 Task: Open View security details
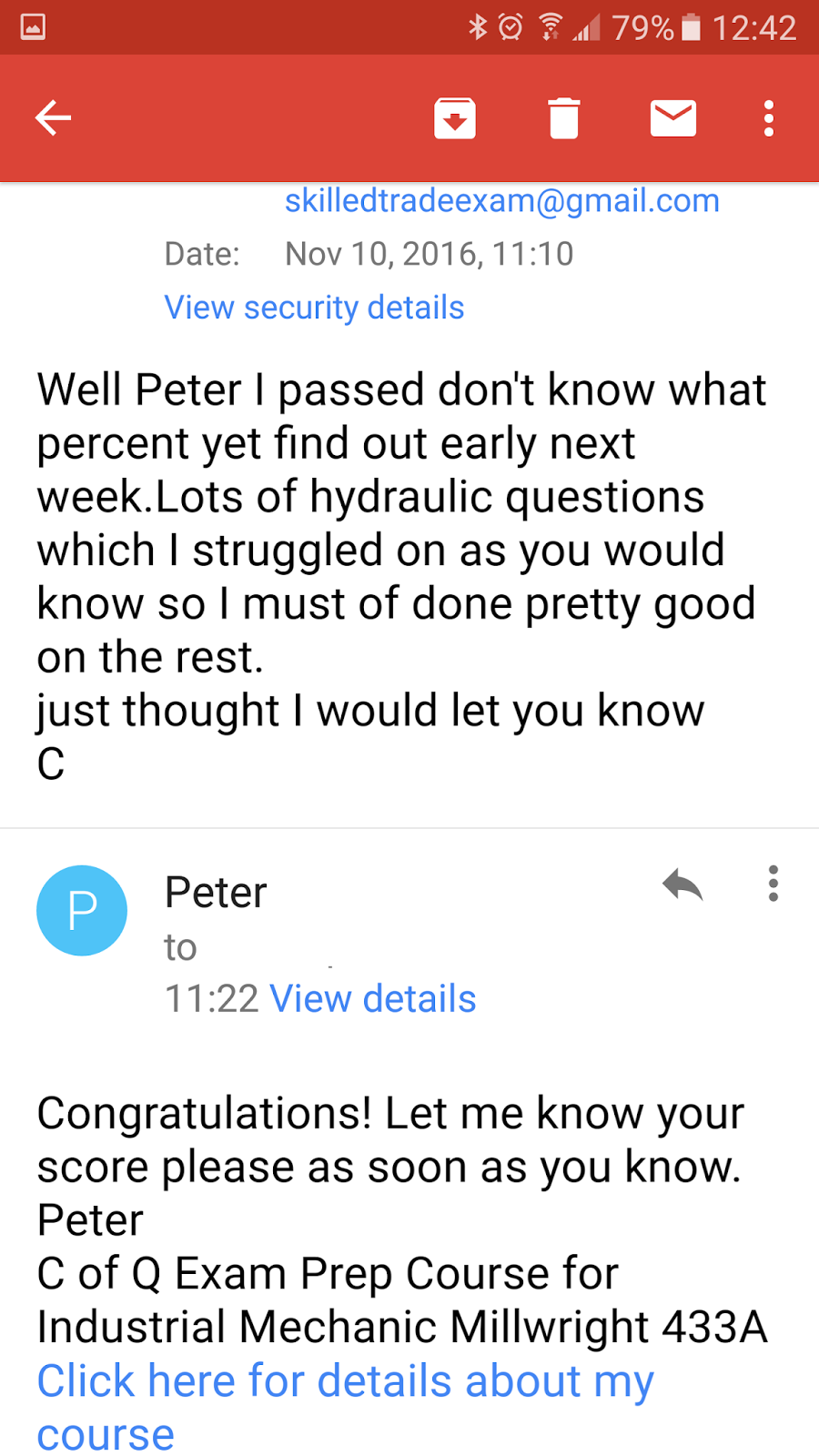pos(314,308)
